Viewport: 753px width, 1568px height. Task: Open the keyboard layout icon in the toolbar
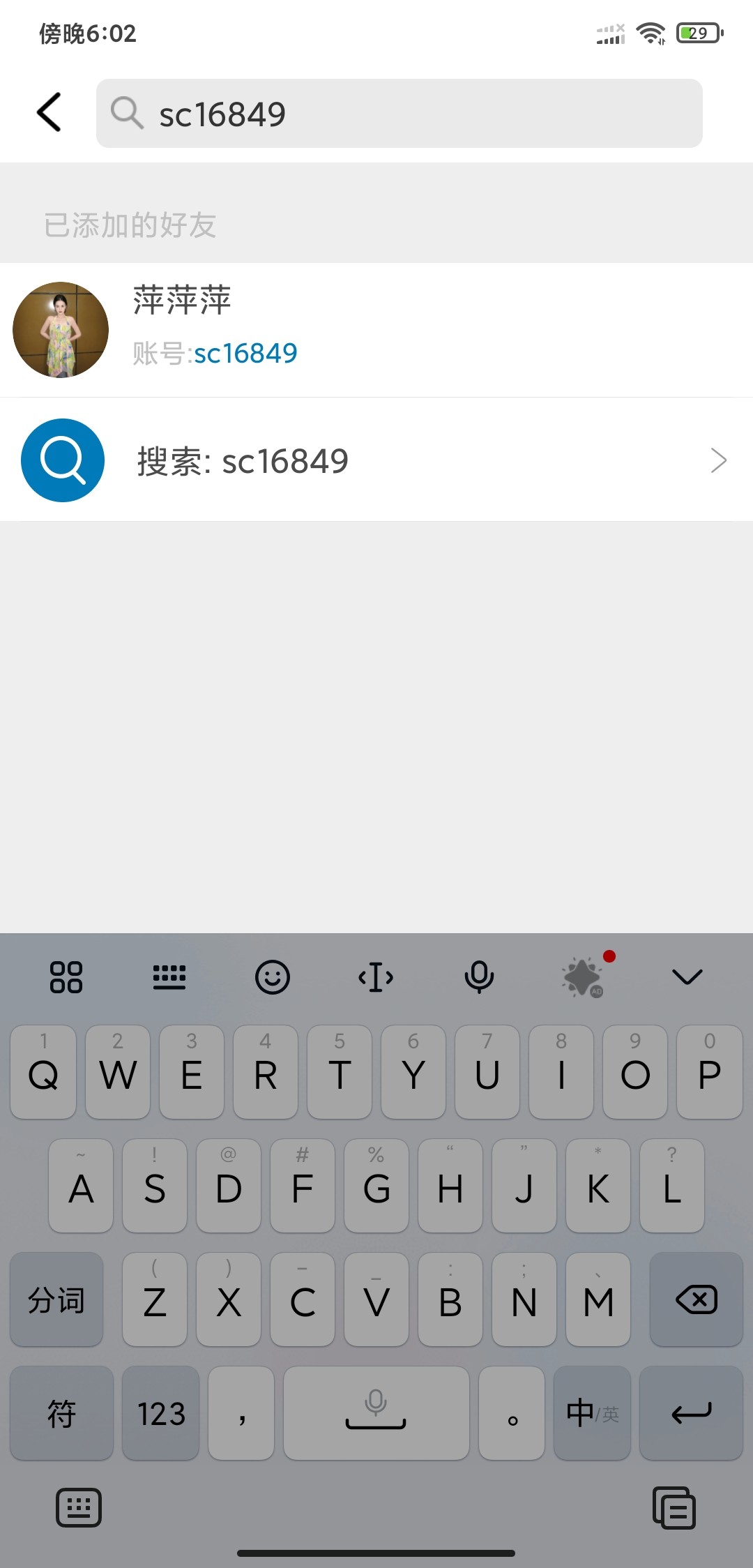[169, 977]
